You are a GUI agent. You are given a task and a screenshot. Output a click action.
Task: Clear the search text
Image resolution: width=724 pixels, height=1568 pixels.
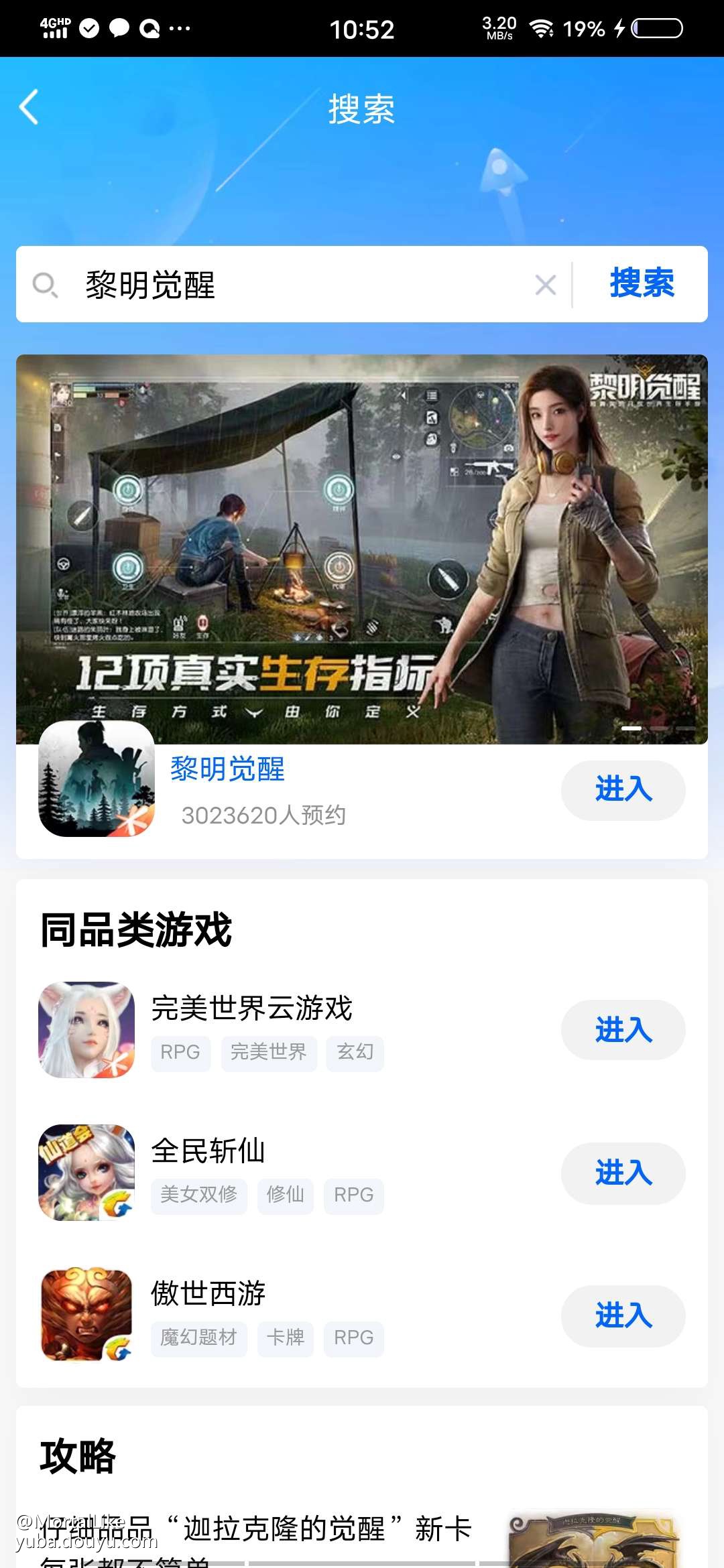tap(546, 285)
